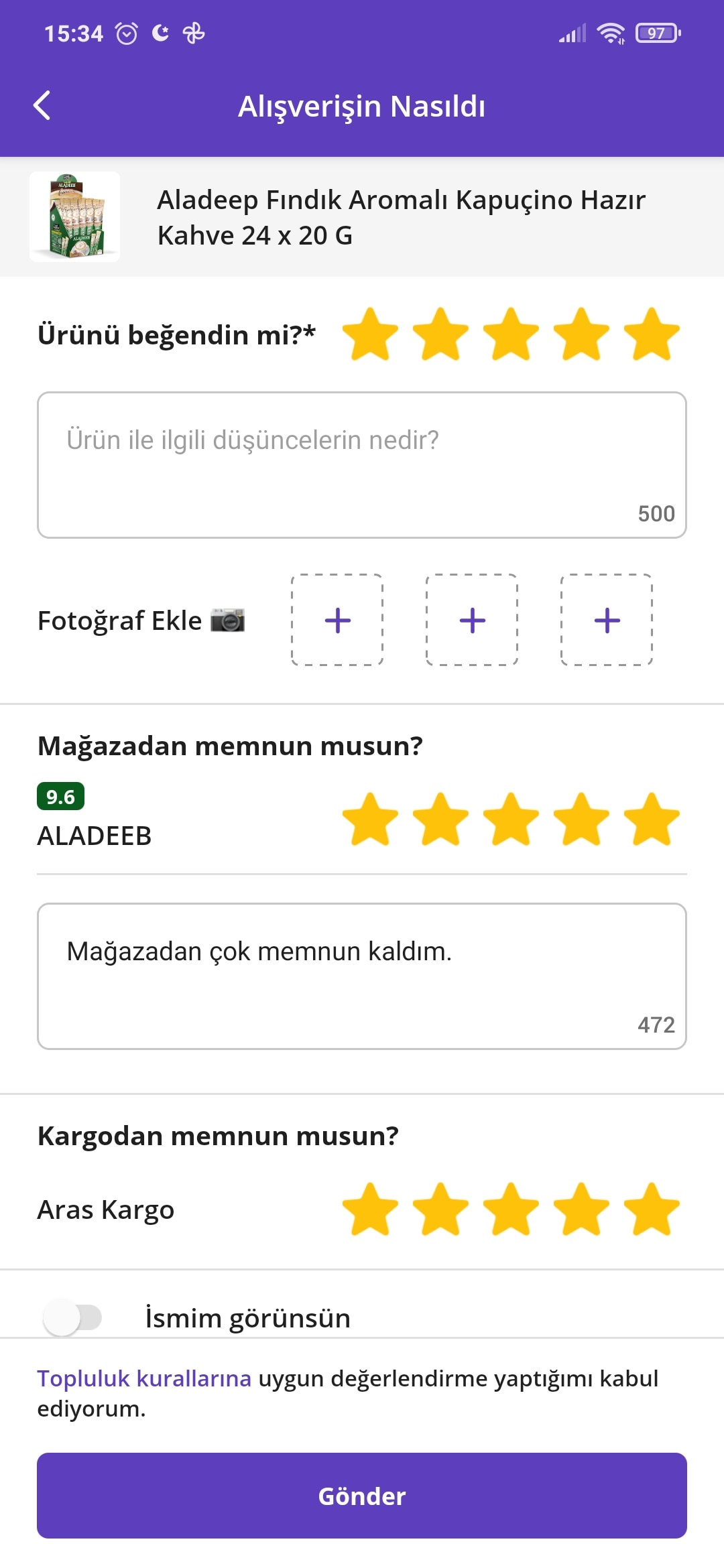Give the product one star
Screen dimensions: 724x1568
370,334
